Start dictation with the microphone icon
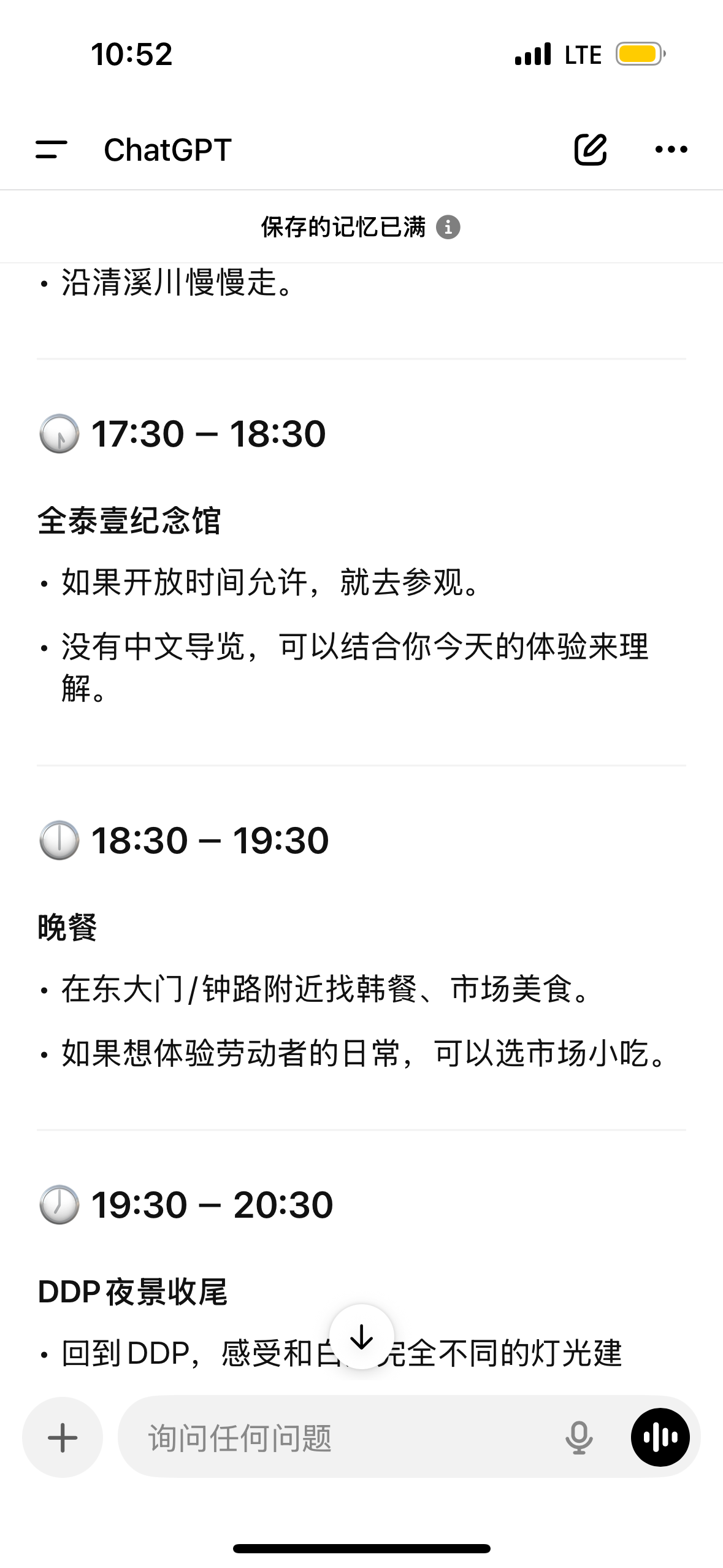Image resolution: width=723 pixels, height=1568 pixels. coord(578,1437)
